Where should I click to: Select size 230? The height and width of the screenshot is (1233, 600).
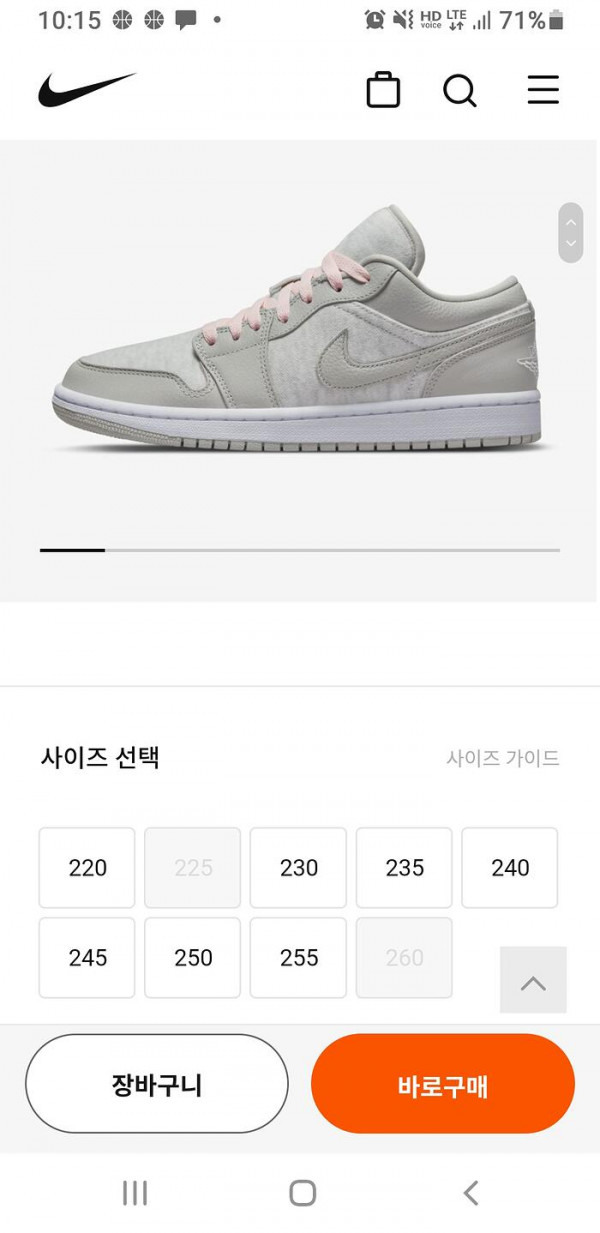(298, 868)
